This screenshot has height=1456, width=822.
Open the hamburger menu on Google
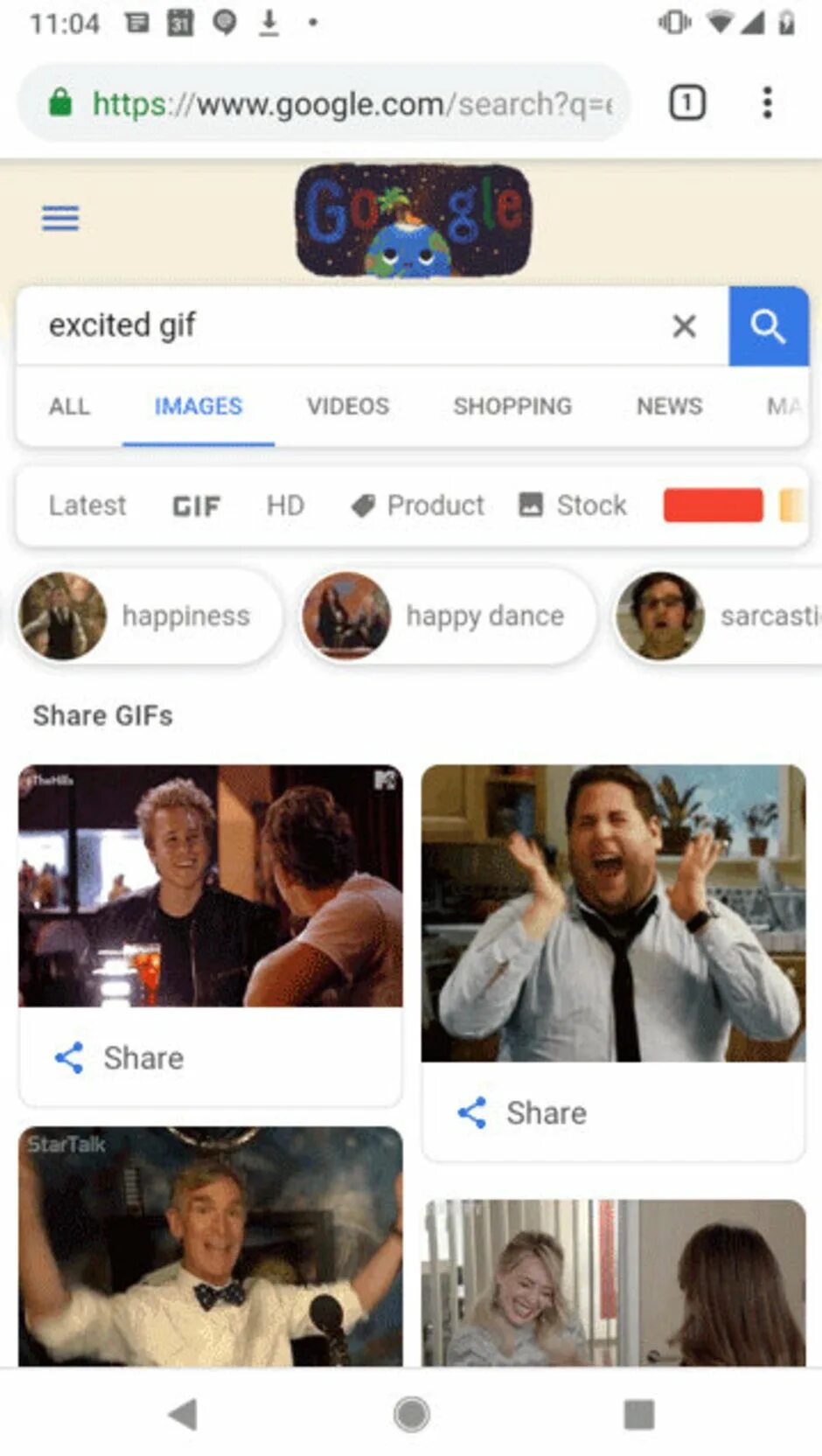(60, 217)
